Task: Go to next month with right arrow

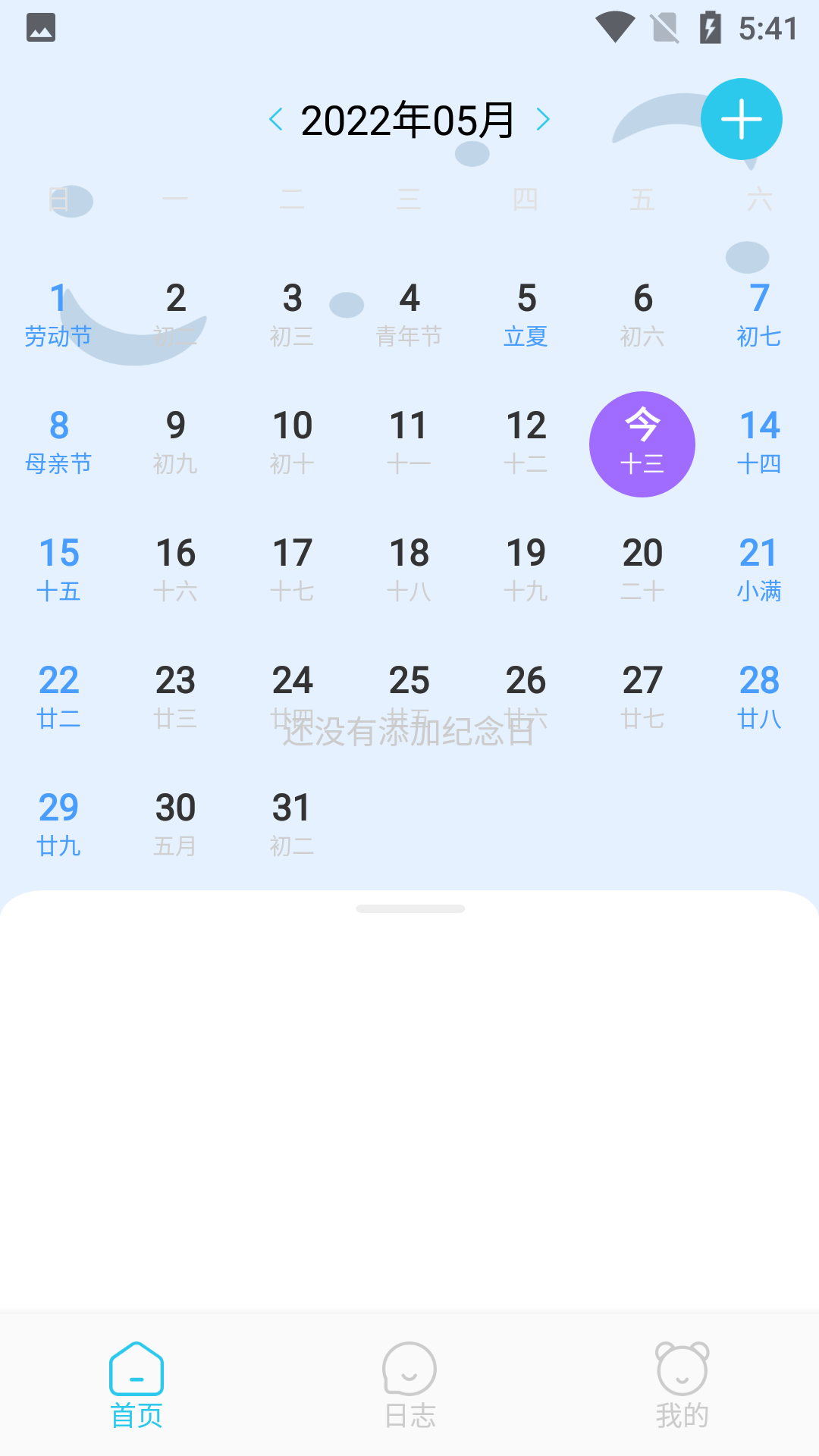Action: (x=544, y=120)
